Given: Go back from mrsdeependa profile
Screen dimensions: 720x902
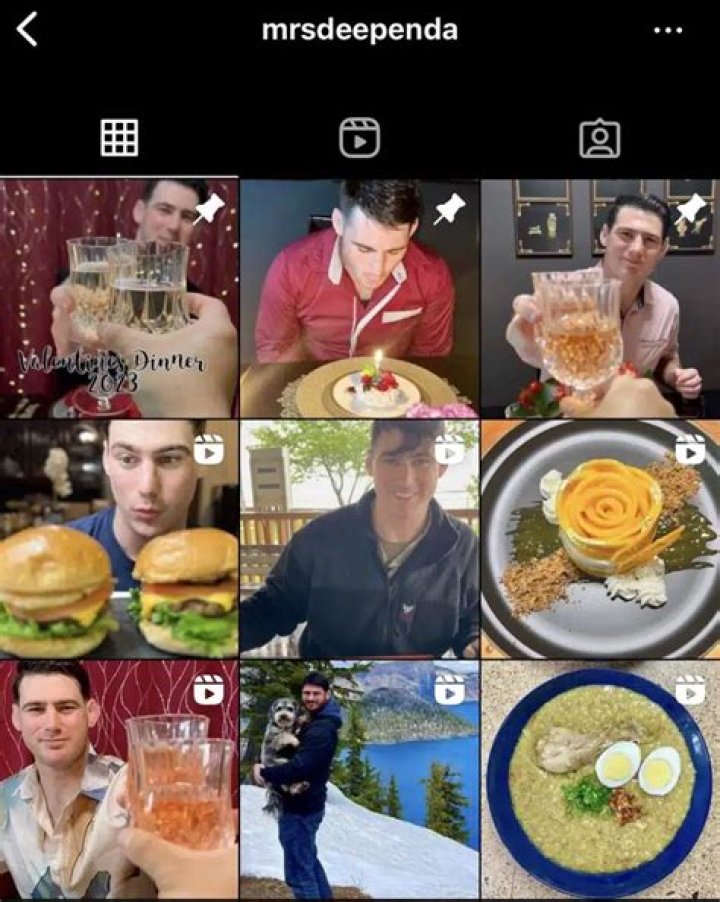Looking at the screenshot, I should pos(27,30).
